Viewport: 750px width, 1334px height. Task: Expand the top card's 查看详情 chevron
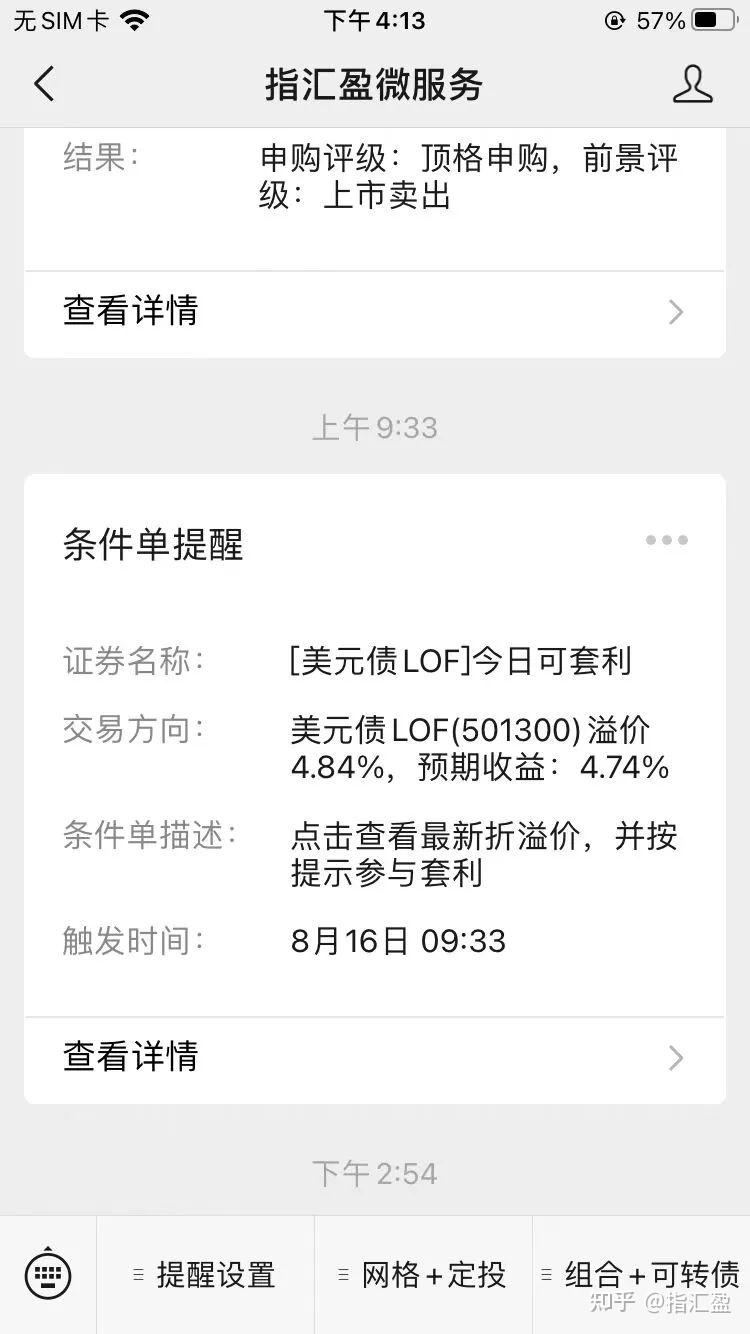[675, 313]
